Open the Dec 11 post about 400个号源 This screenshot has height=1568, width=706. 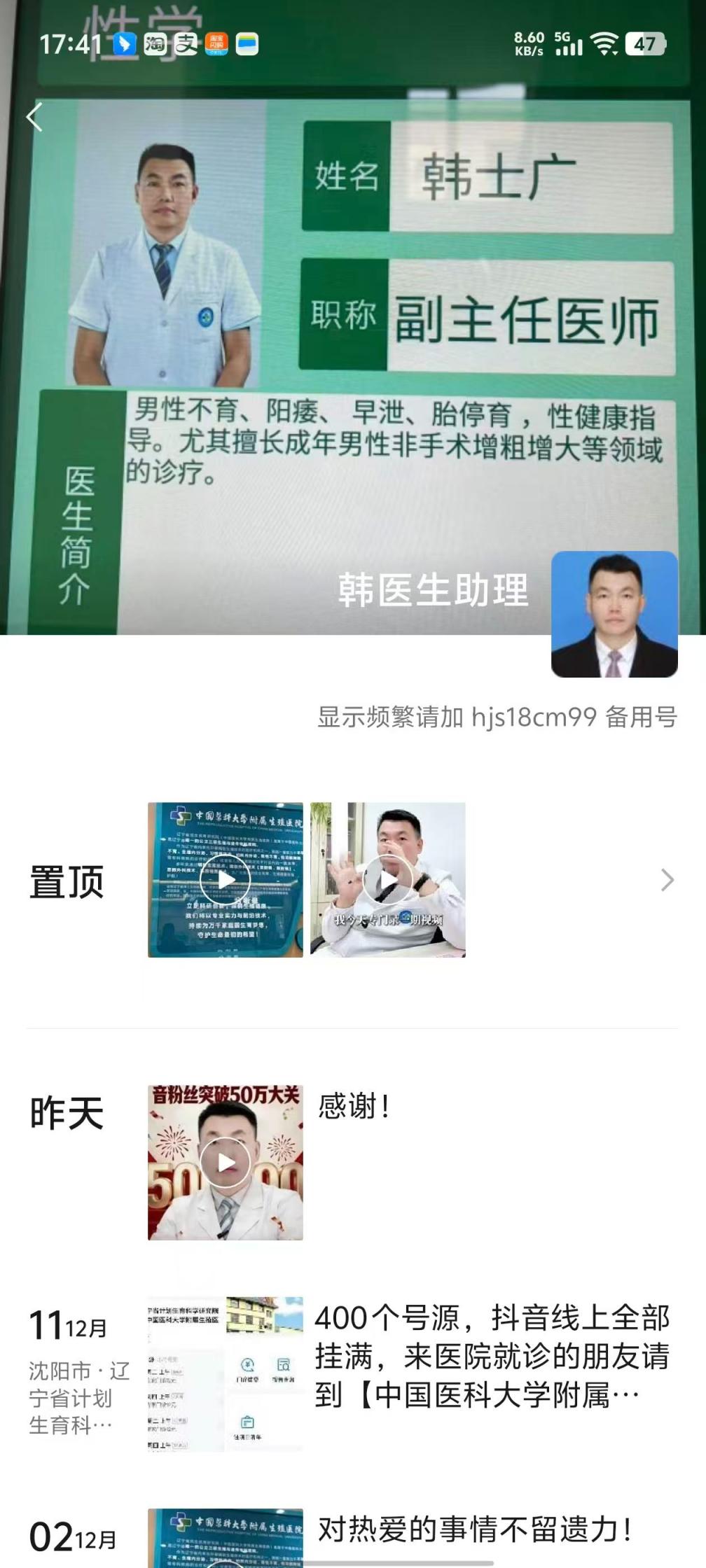point(492,1356)
